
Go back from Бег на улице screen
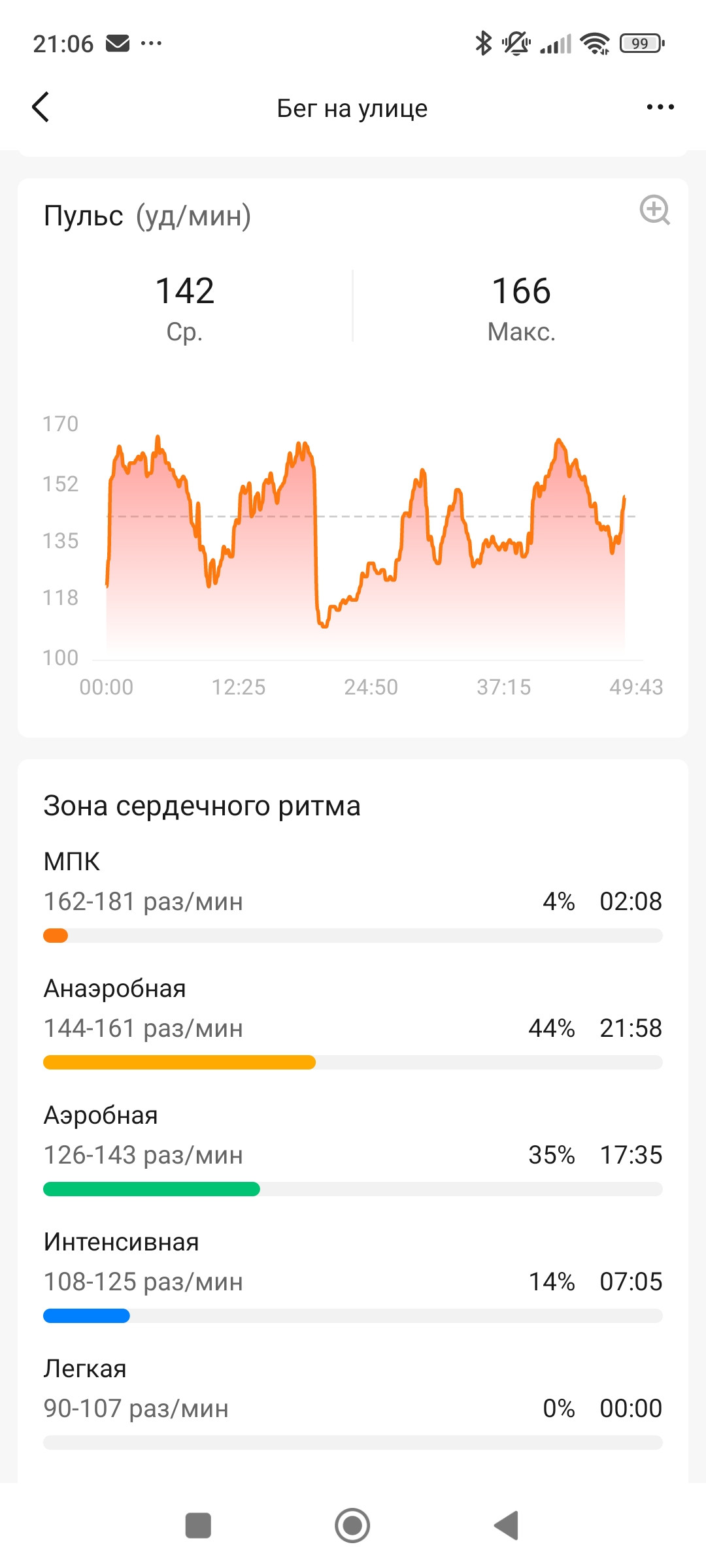[41, 107]
